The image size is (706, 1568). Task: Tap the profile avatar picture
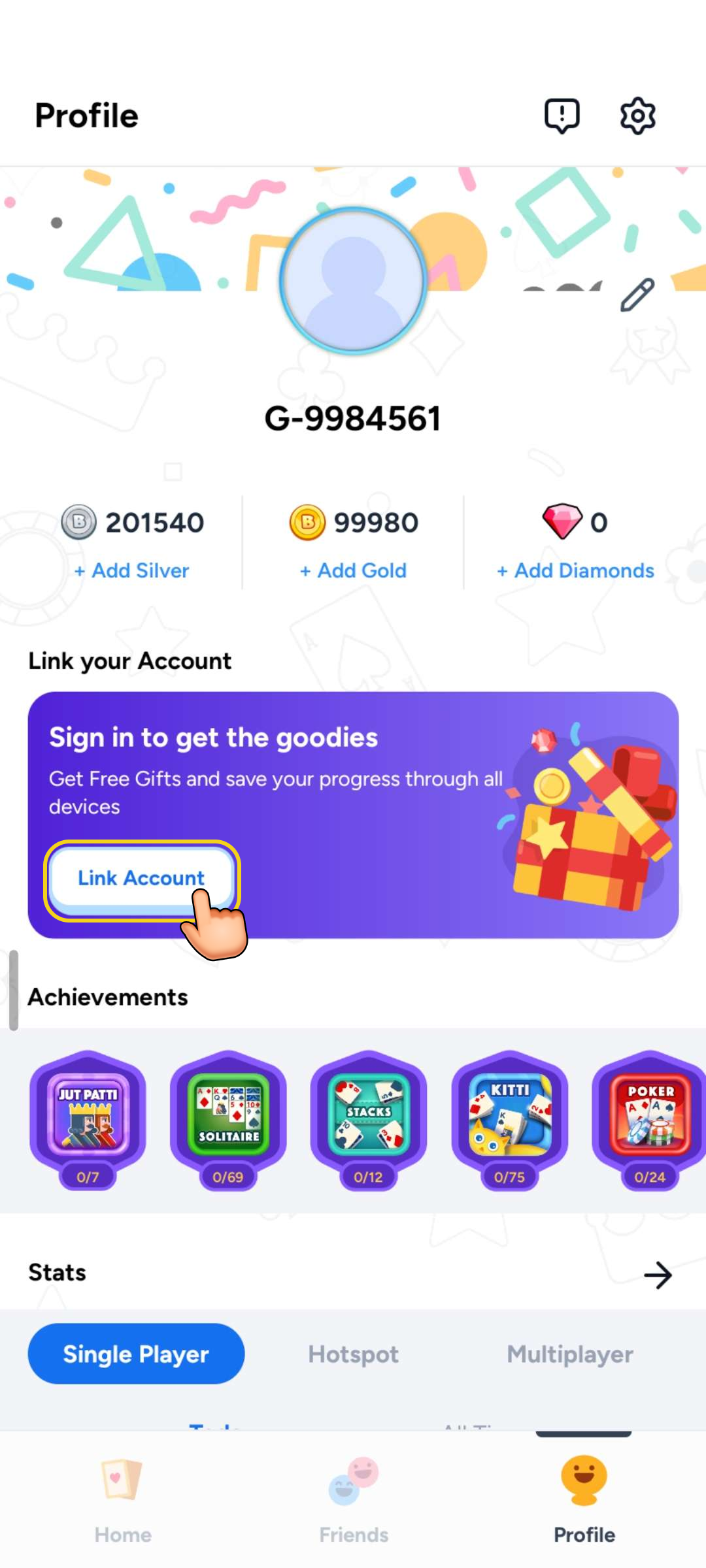(x=354, y=281)
